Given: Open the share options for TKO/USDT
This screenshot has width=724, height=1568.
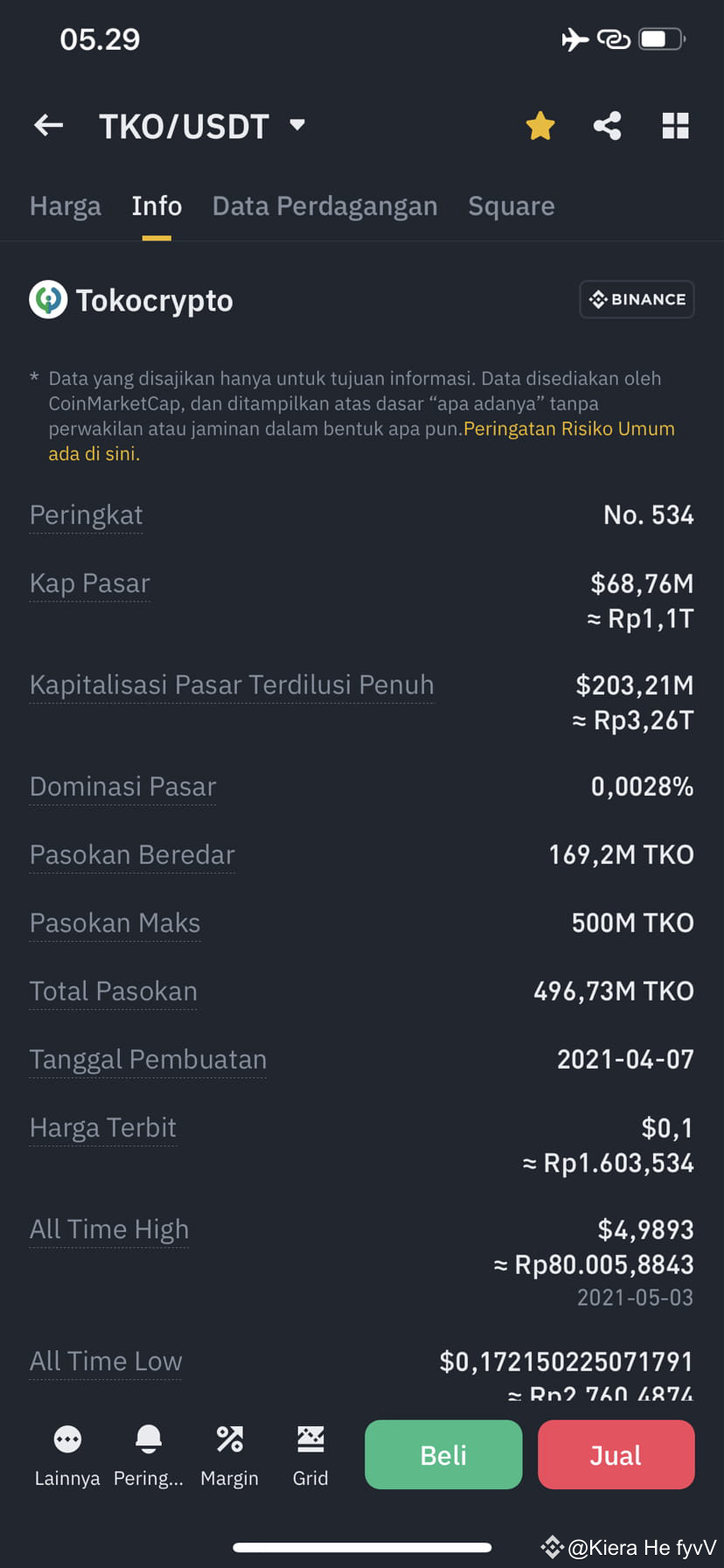Looking at the screenshot, I should click(x=607, y=125).
